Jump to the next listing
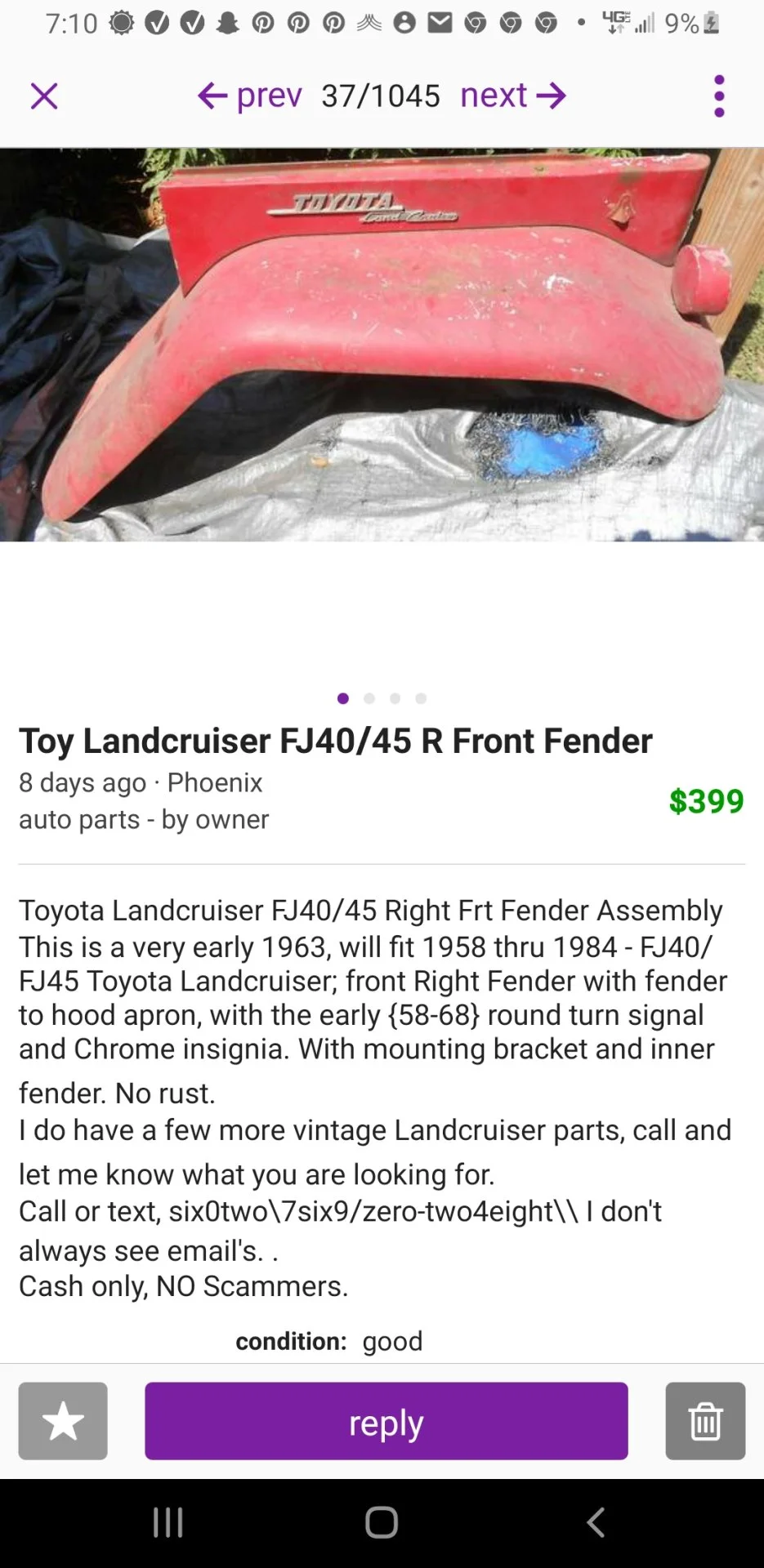This screenshot has height=1568, width=764. pyautogui.click(x=512, y=96)
